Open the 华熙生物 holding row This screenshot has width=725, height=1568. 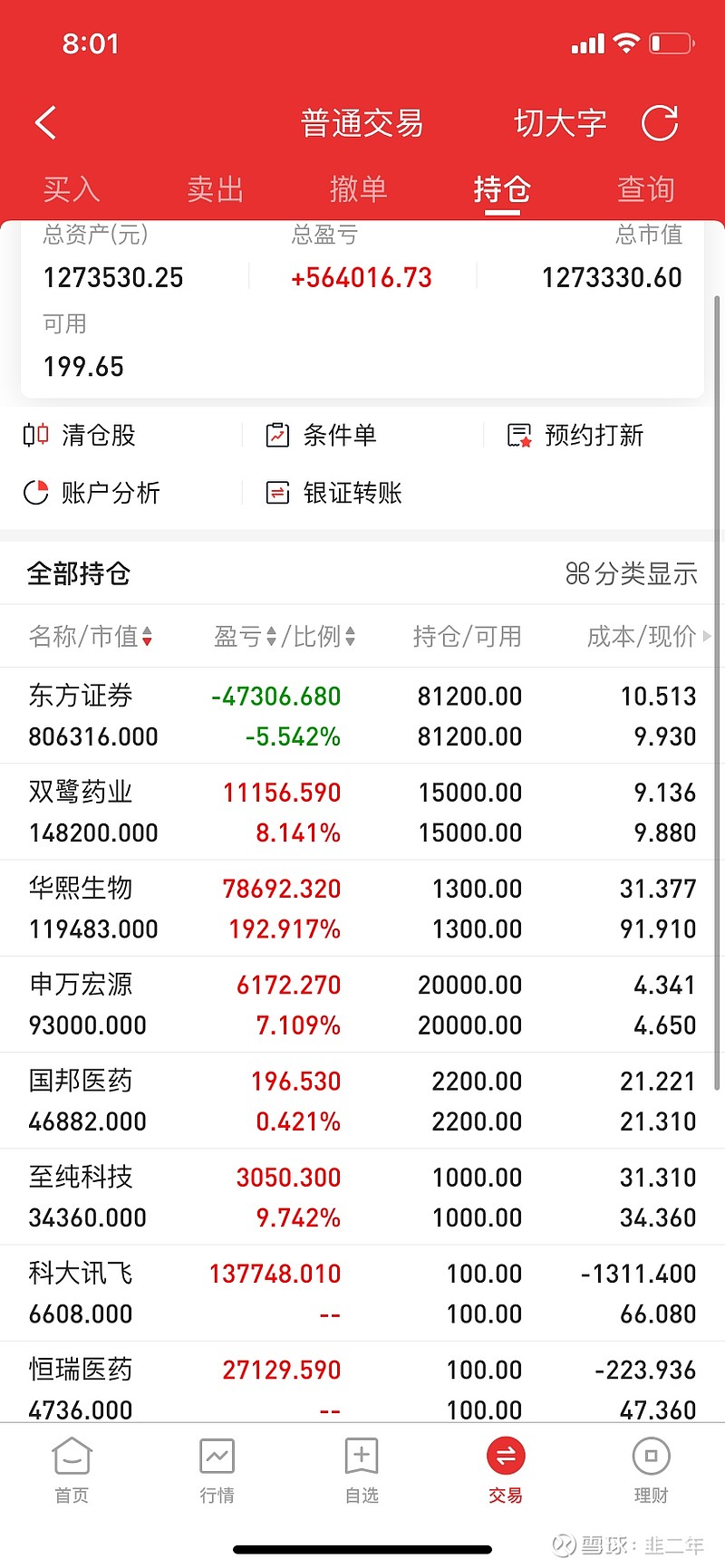[x=362, y=908]
